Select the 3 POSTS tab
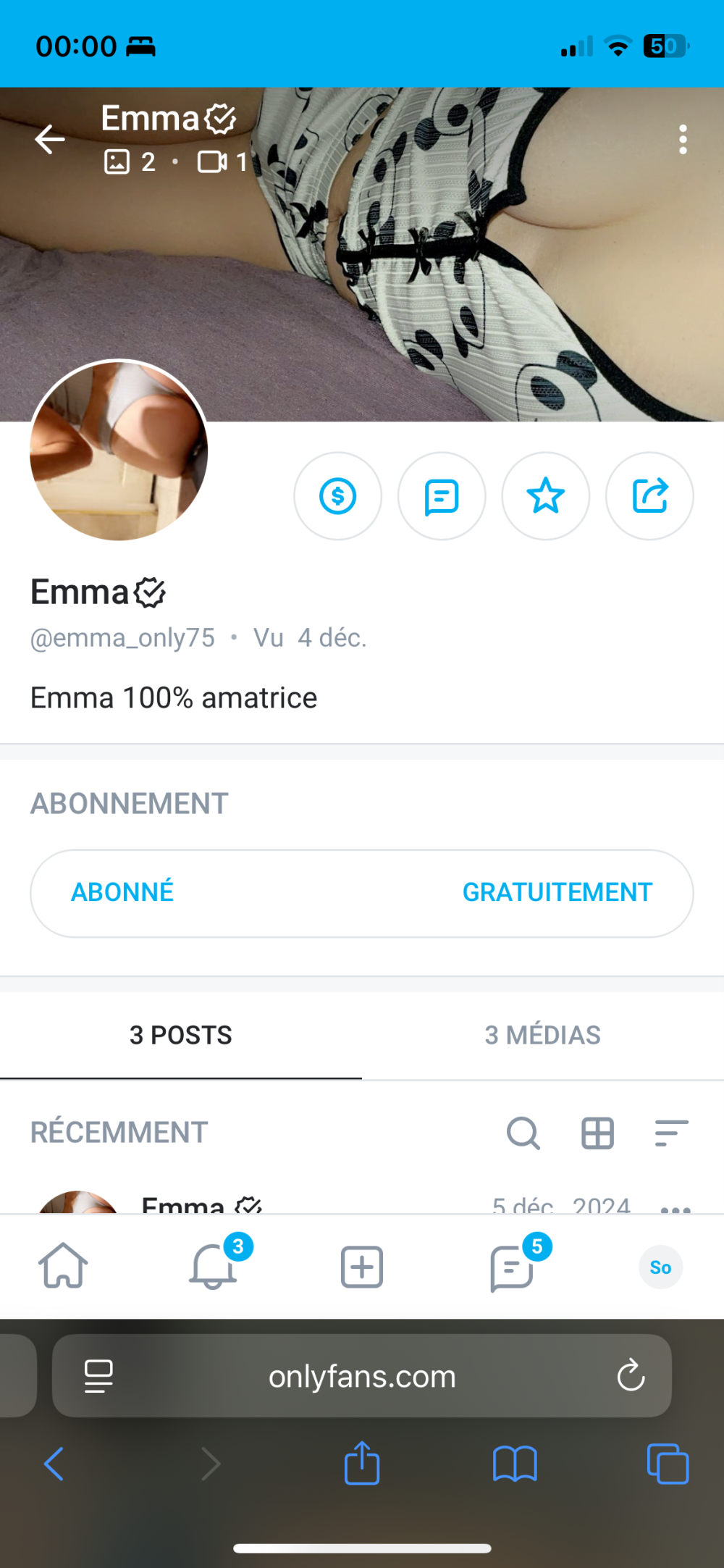The height and width of the screenshot is (1568, 724). (181, 1035)
